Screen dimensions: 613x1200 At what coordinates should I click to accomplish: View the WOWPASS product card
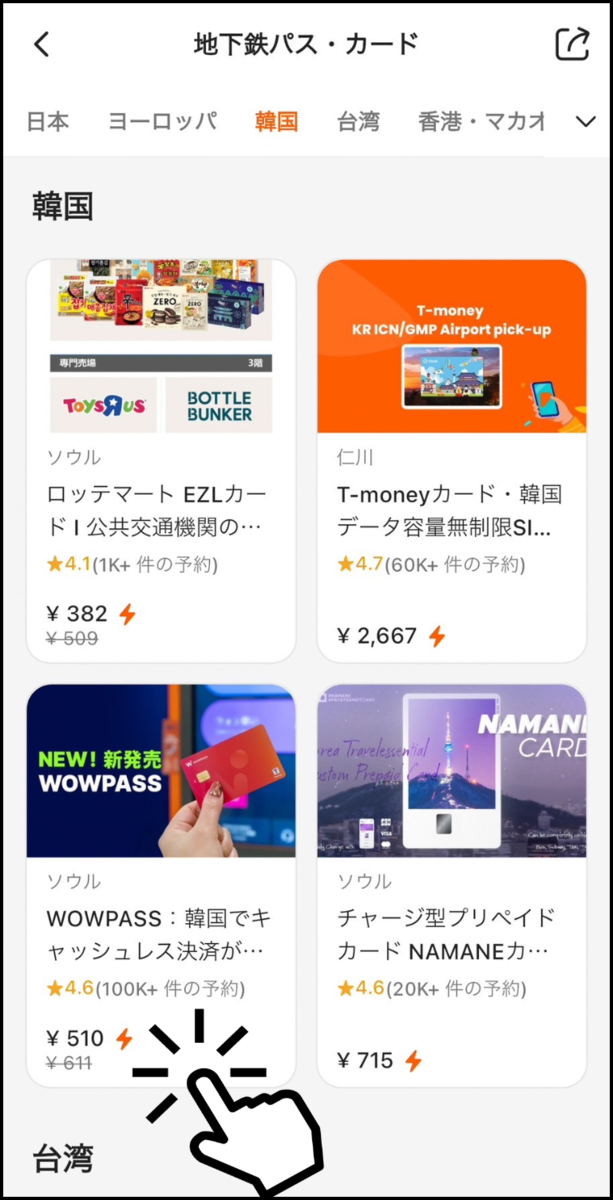coord(161,885)
